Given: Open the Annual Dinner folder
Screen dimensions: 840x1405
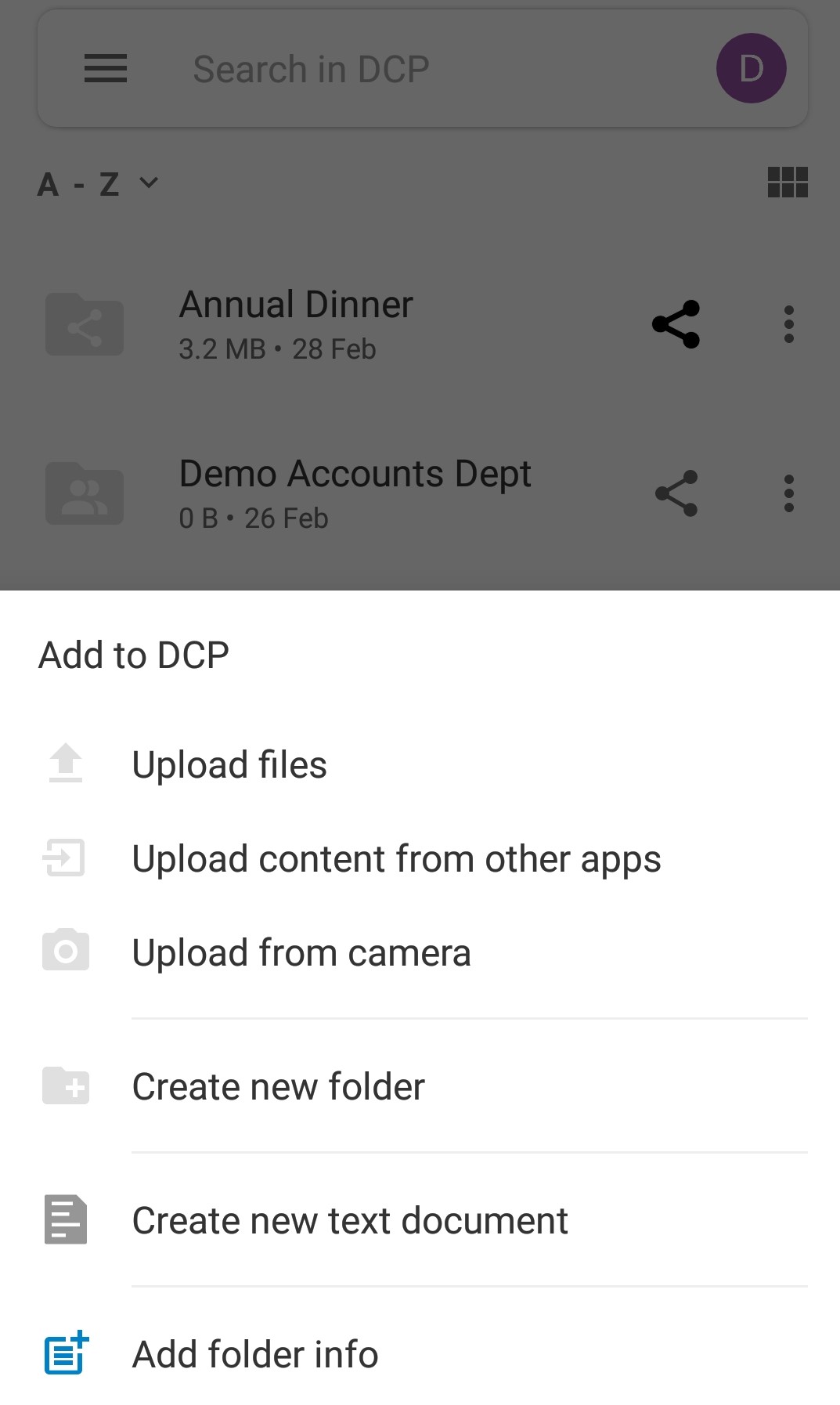Looking at the screenshot, I should coord(297,323).
